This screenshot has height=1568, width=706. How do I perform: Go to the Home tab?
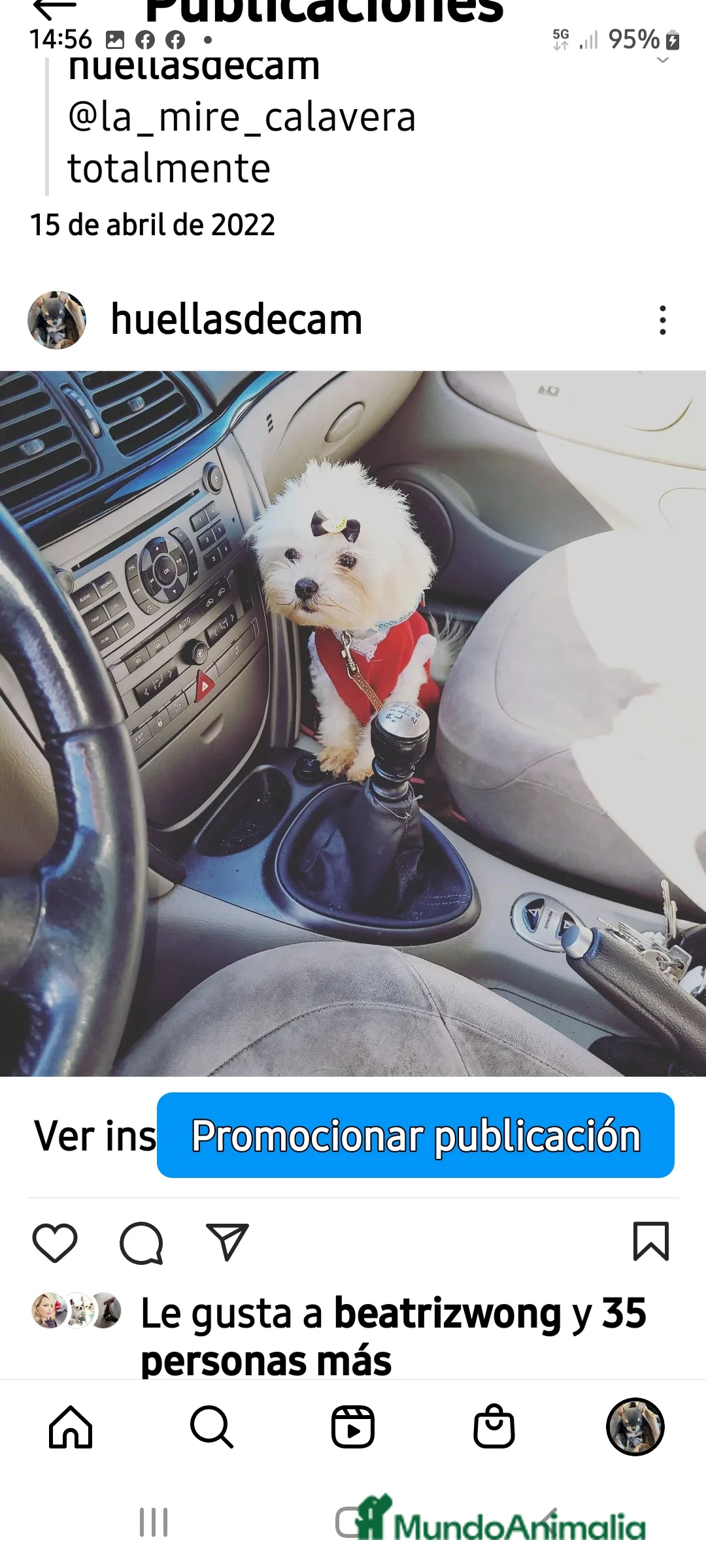(x=71, y=1427)
